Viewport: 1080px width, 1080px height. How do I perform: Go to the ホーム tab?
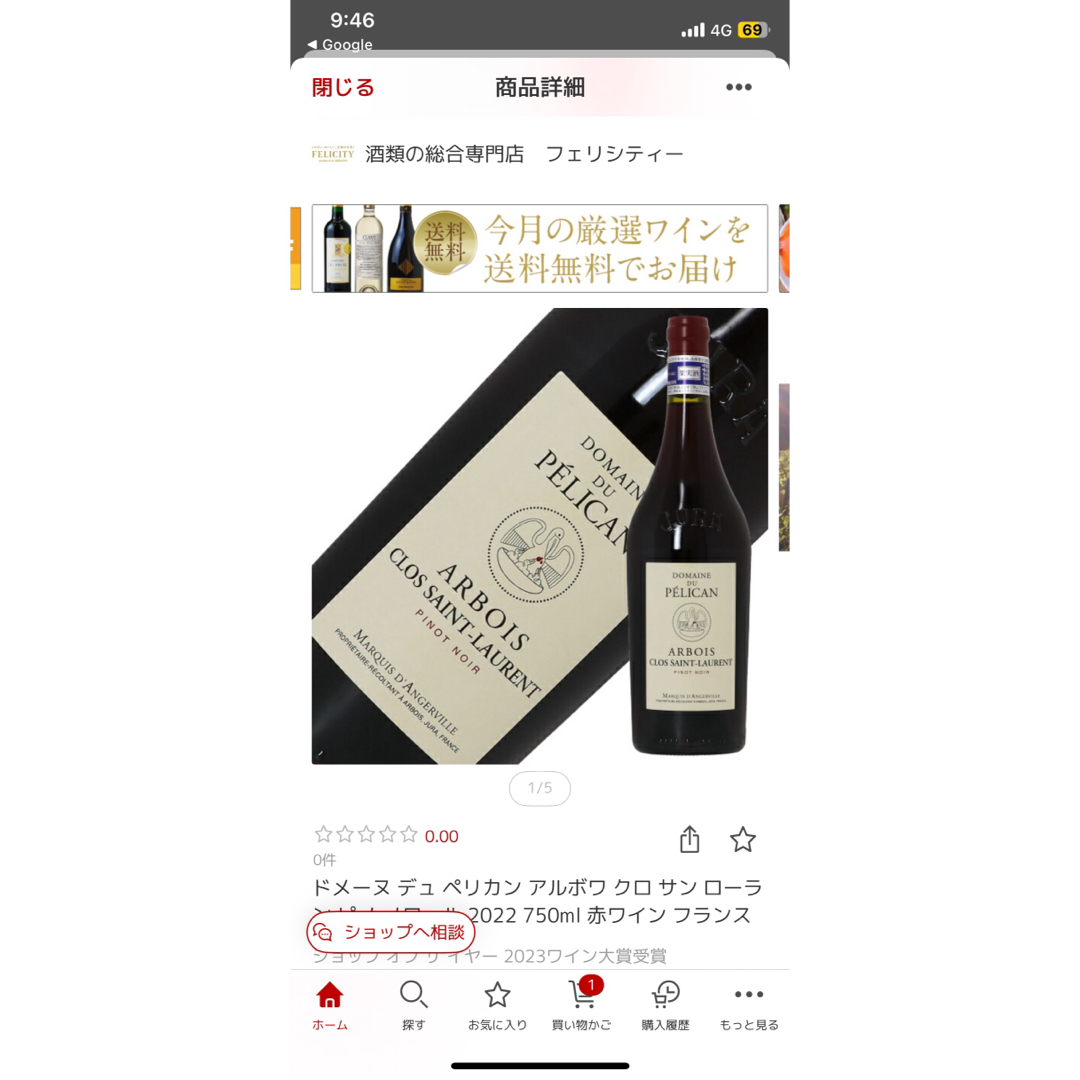[x=329, y=1006]
